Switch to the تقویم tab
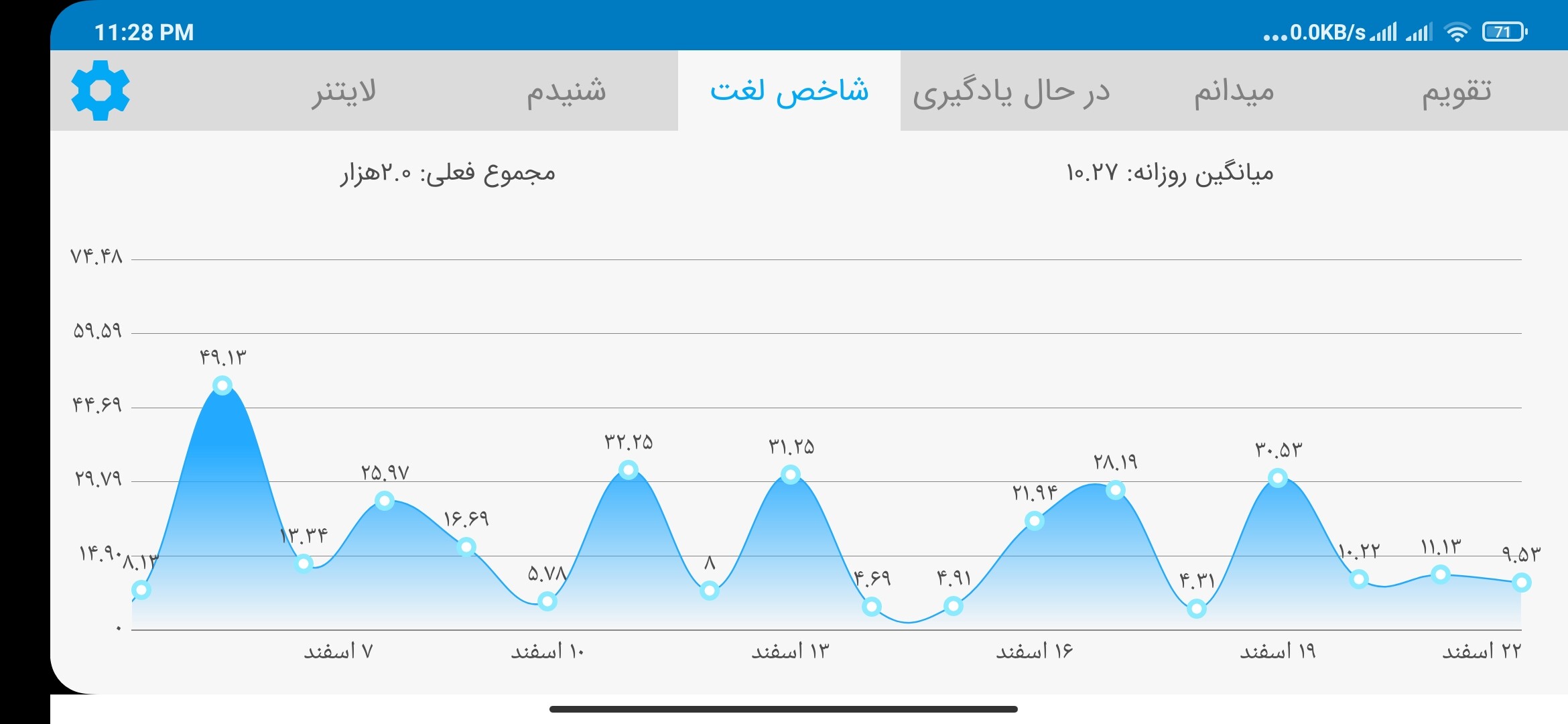The height and width of the screenshot is (724, 1568). [x=1457, y=90]
